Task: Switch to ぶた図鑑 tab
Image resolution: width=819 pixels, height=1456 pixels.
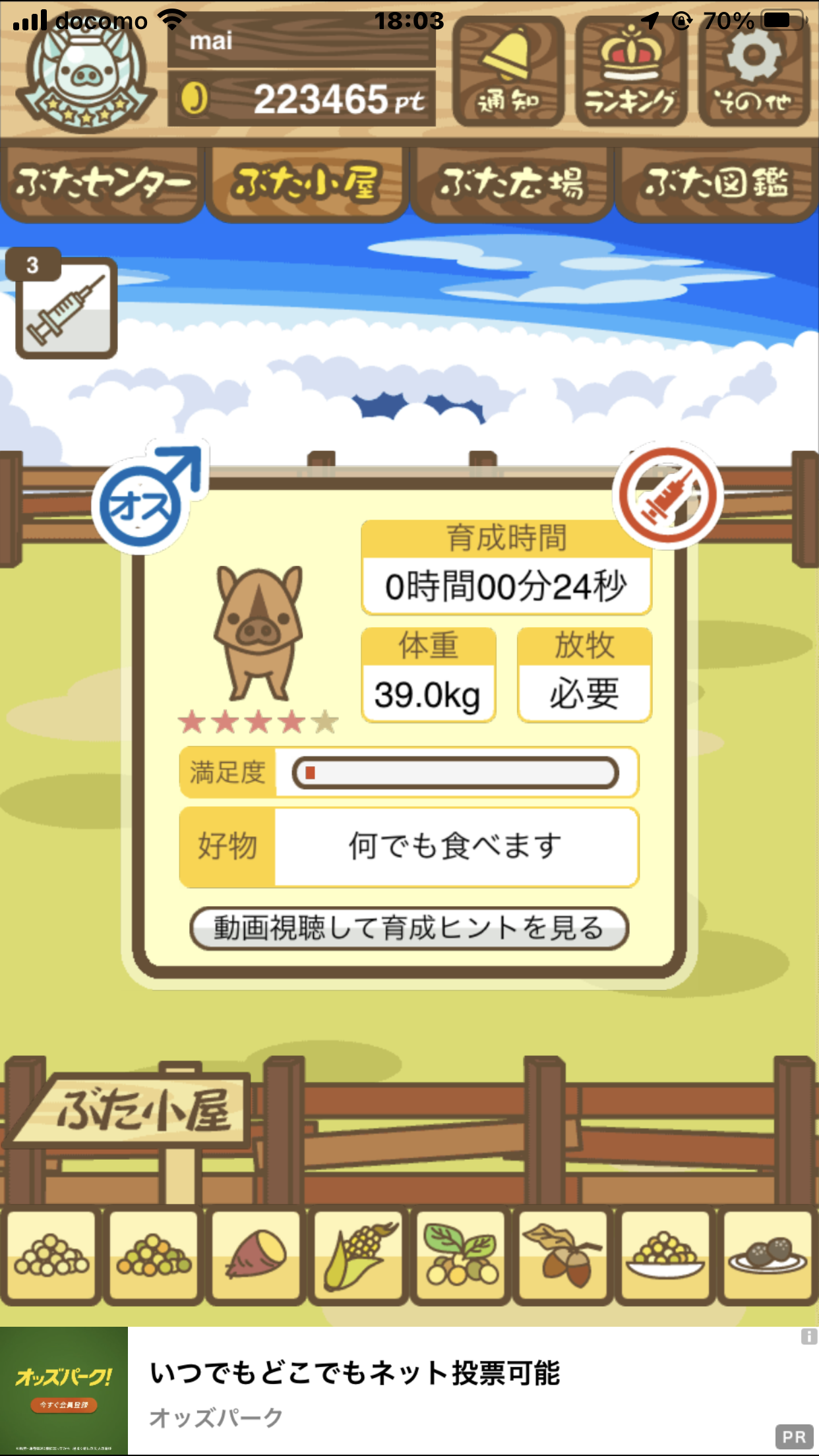Action: pyautogui.click(x=717, y=183)
